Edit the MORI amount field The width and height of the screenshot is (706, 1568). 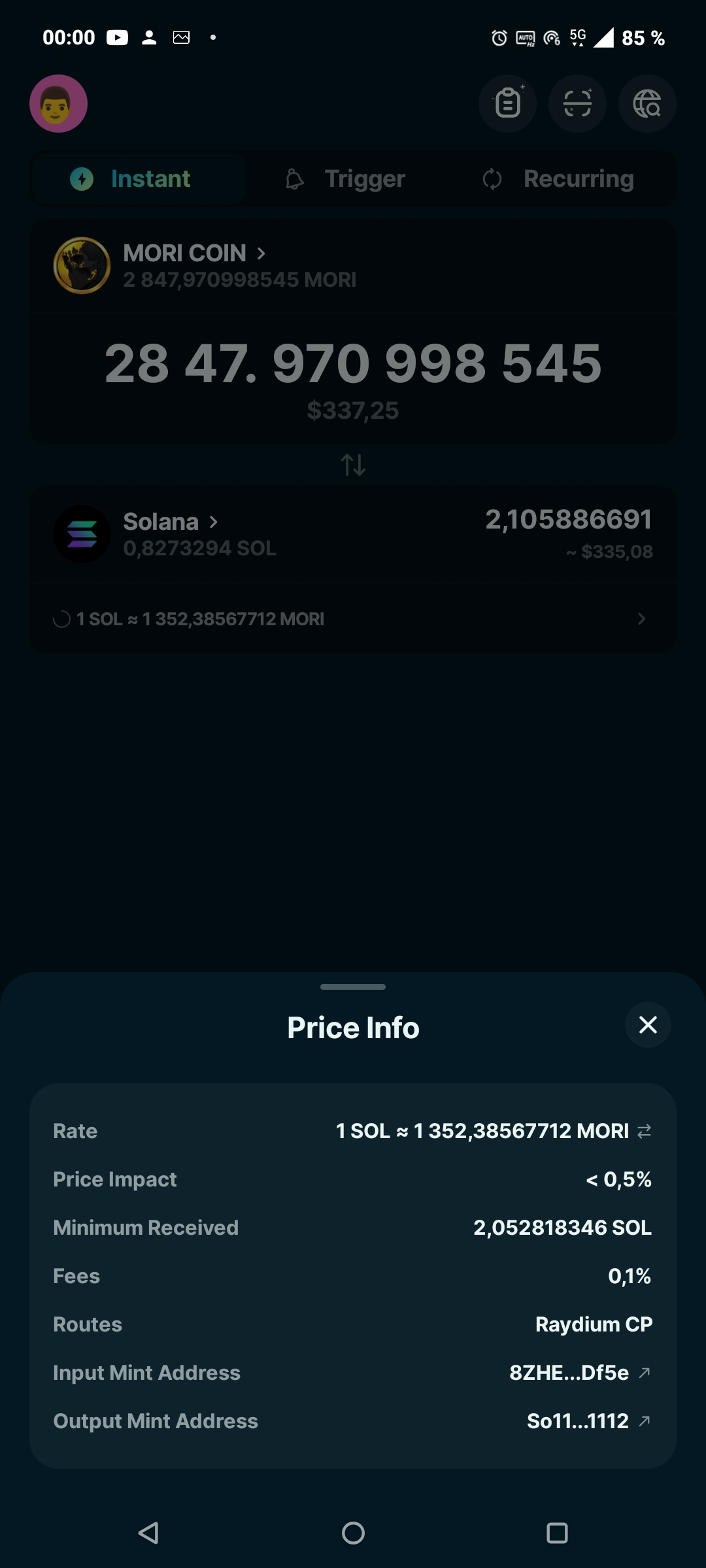tap(353, 363)
